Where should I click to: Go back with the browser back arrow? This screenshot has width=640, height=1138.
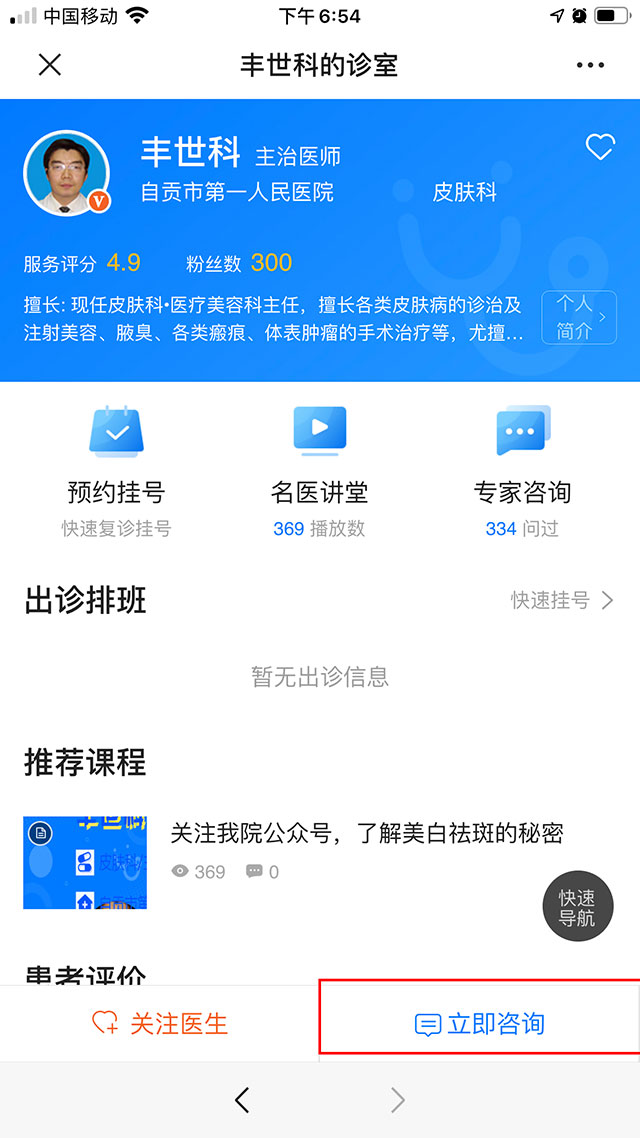(x=242, y=1100)
